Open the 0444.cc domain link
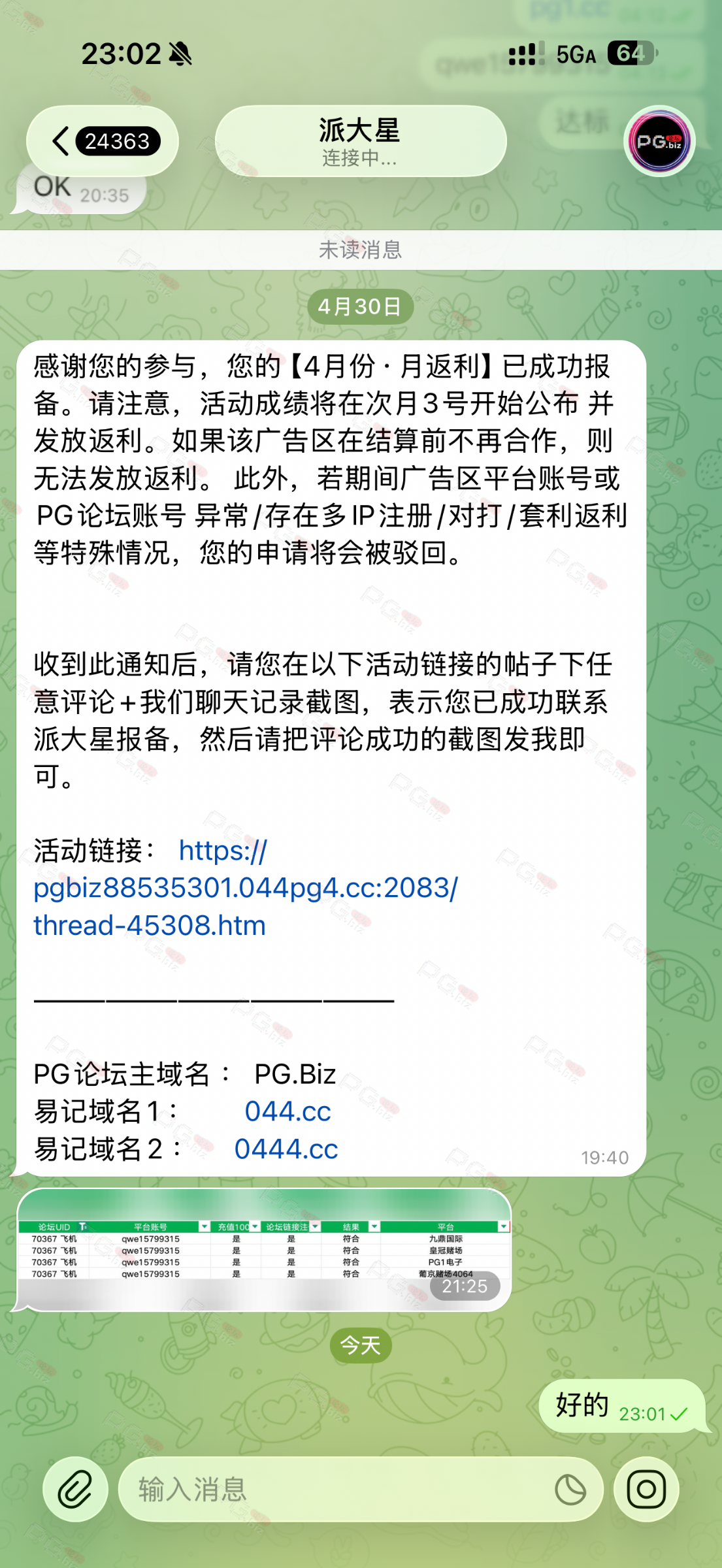This screenshot has width=722, height=1568. pyautogui.click(x=286, y=1149)
